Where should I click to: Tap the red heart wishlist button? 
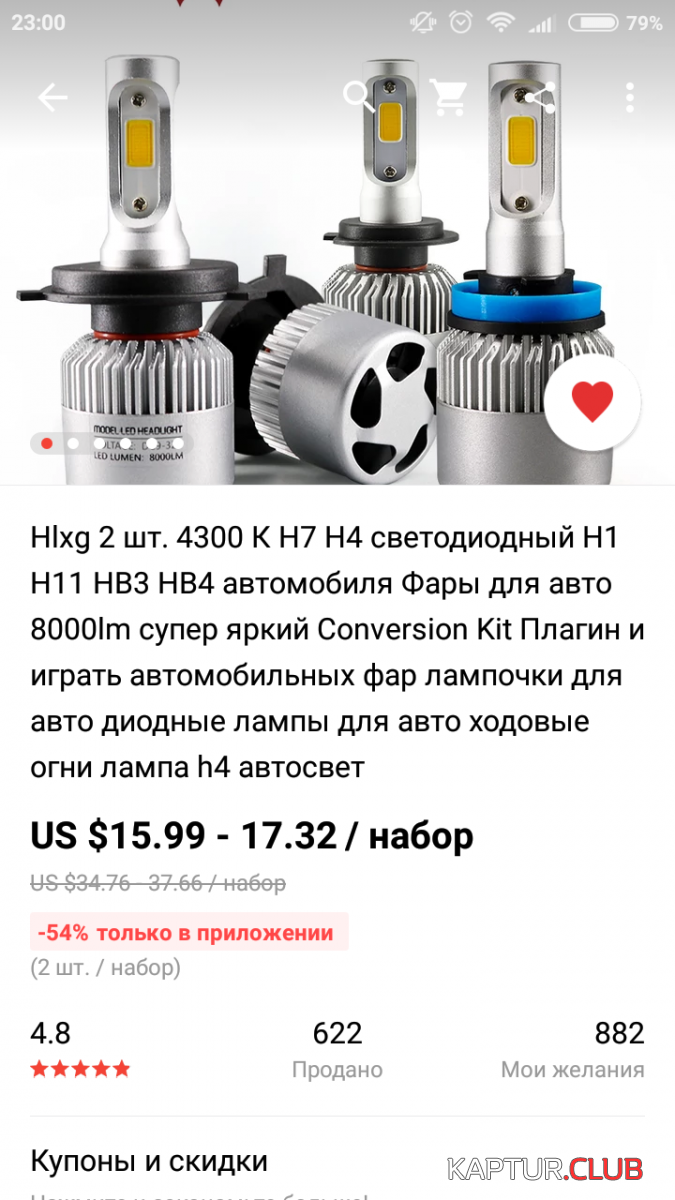592,402
